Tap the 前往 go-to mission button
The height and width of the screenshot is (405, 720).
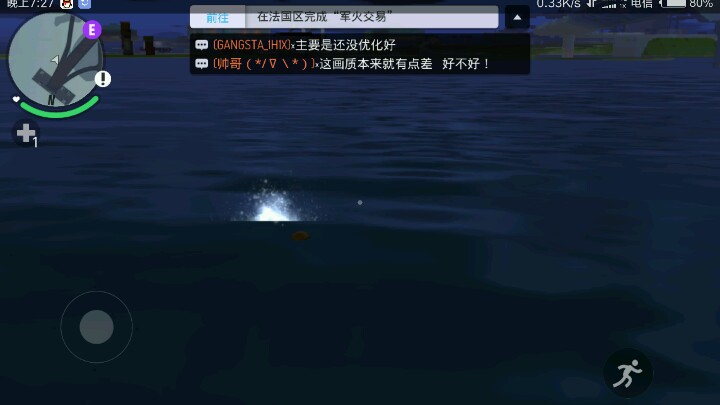(x=217, y=17)
